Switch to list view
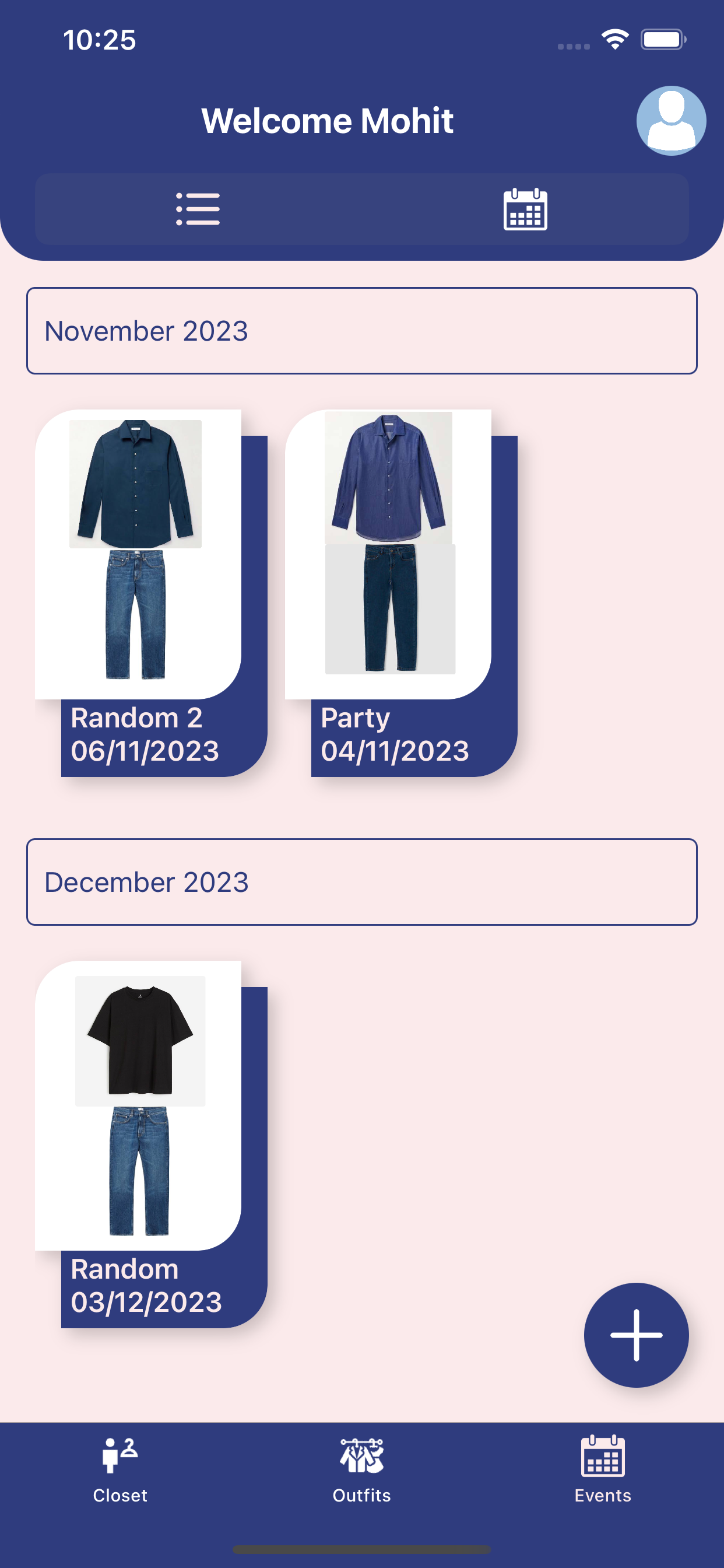Viewport: 724px width, 1568px height. 198,209
